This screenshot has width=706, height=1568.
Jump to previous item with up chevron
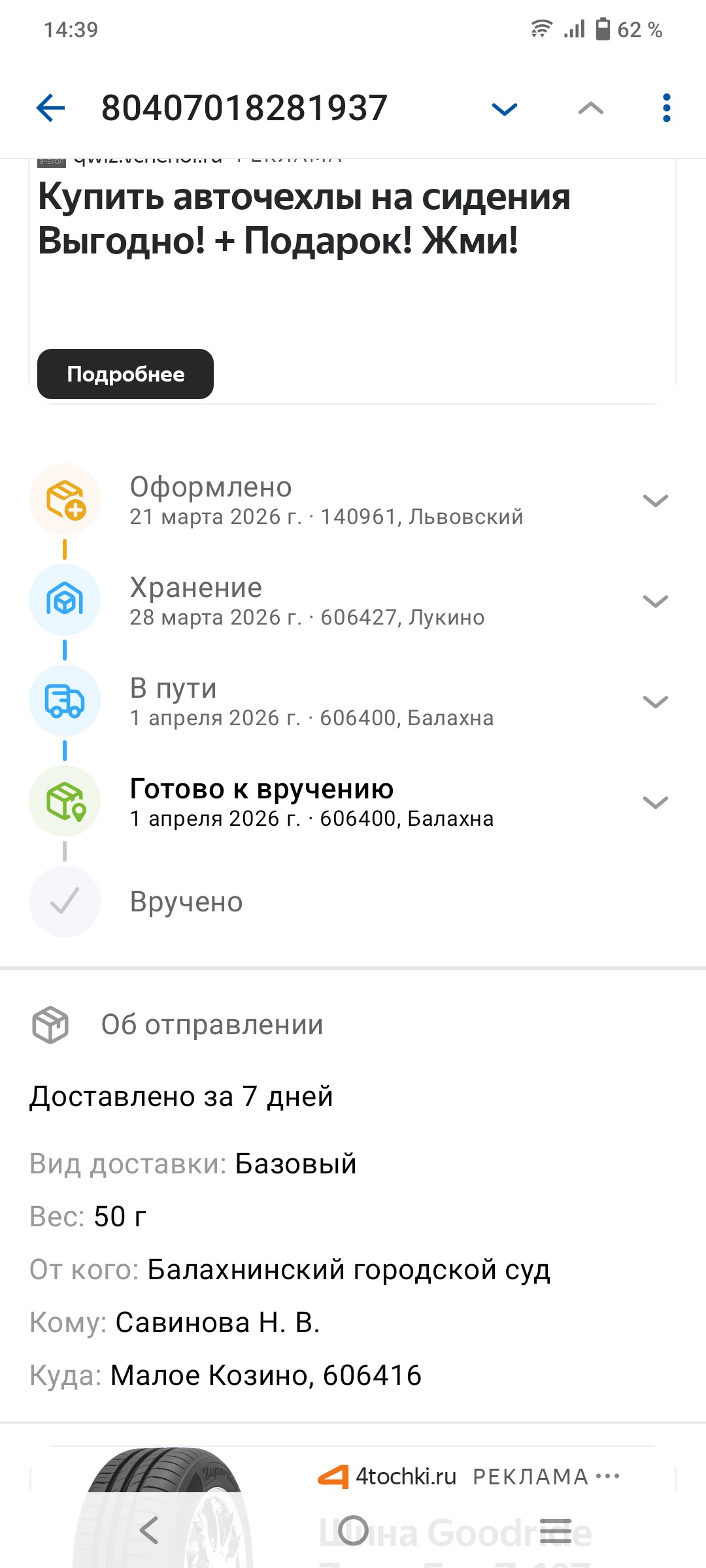[591, 108]
